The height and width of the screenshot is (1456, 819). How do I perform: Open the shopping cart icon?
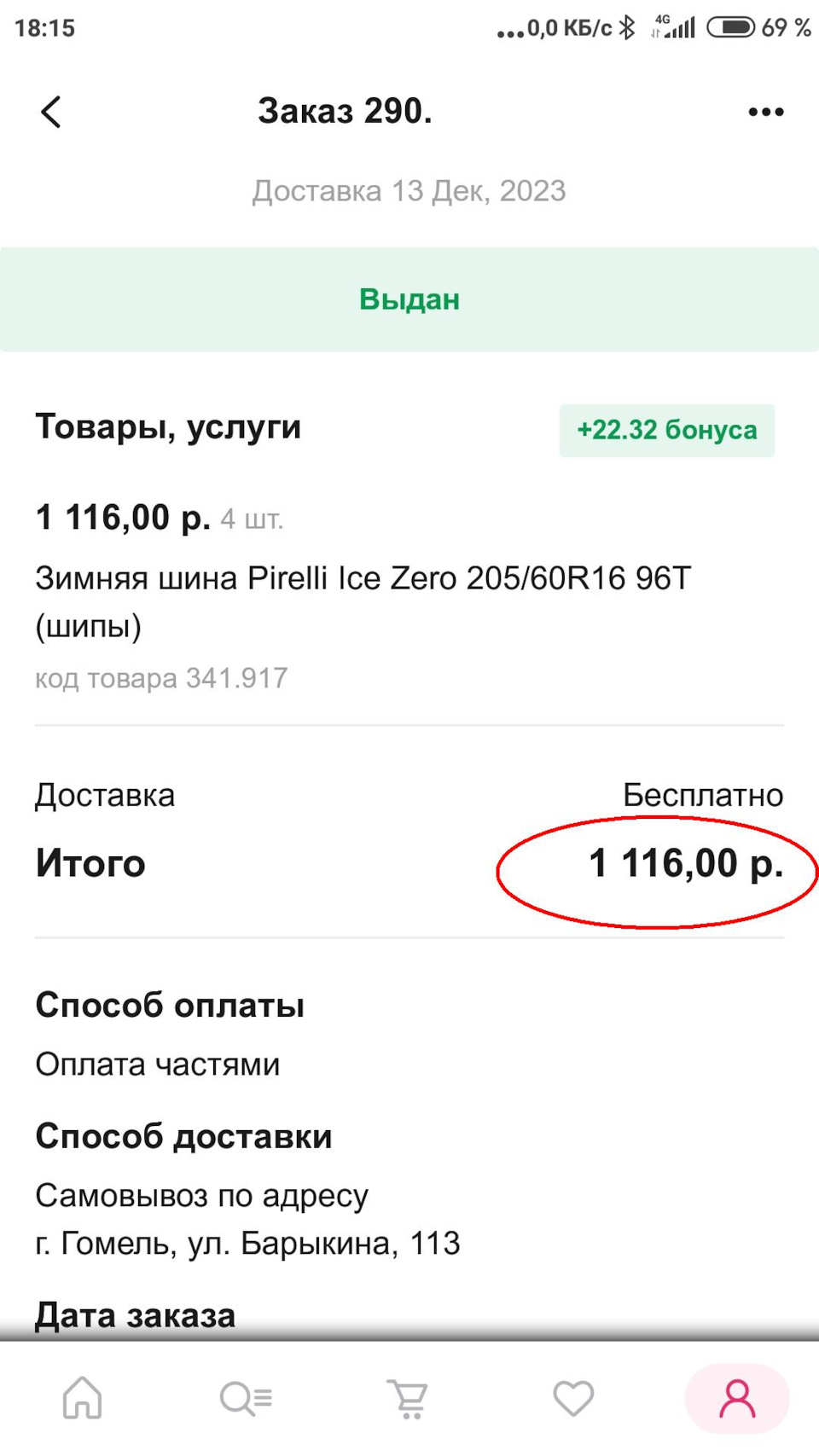tap(409, 1396)
